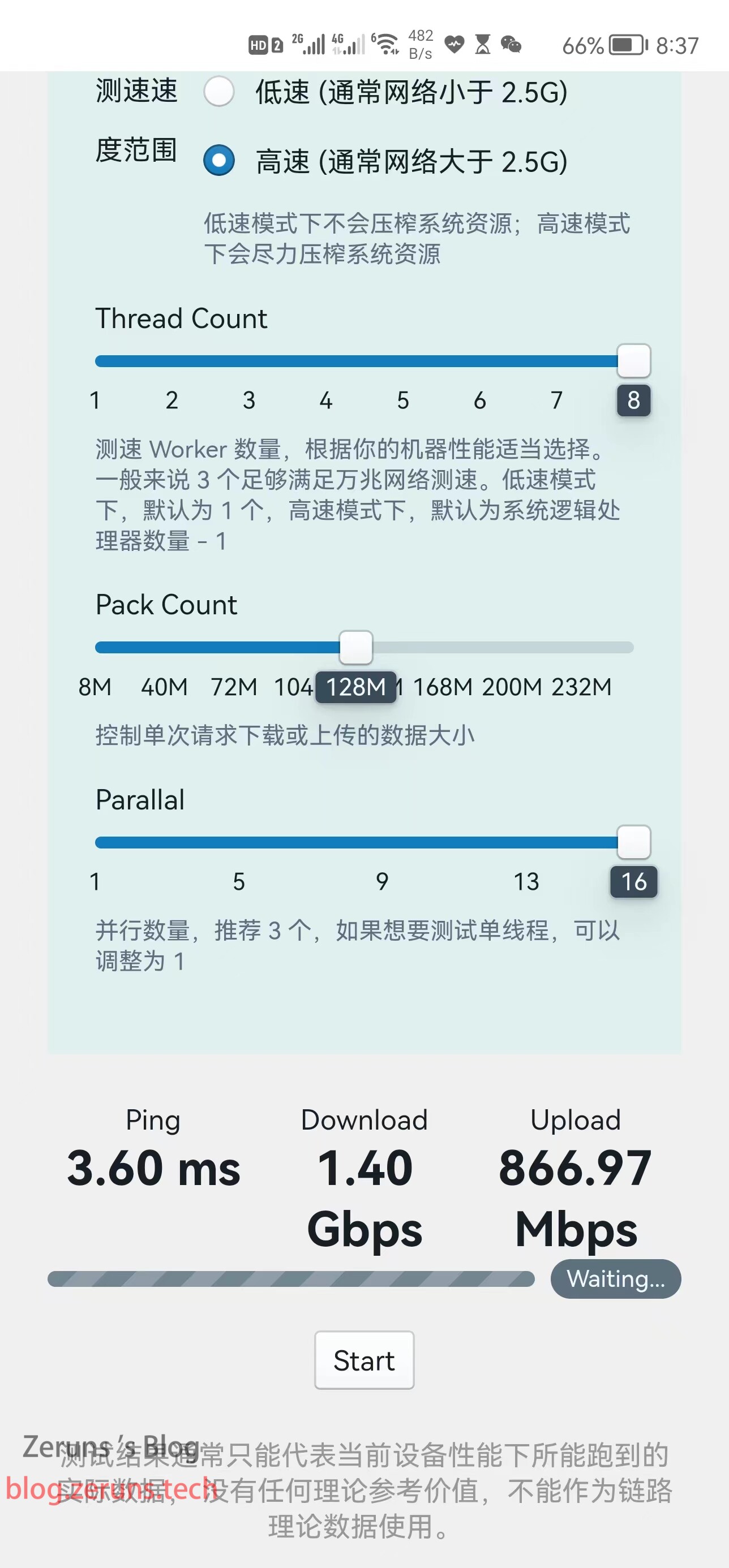The image size is (729, 1568).
Task: Set Parallal slider to 1
Action: pos(96,842)
